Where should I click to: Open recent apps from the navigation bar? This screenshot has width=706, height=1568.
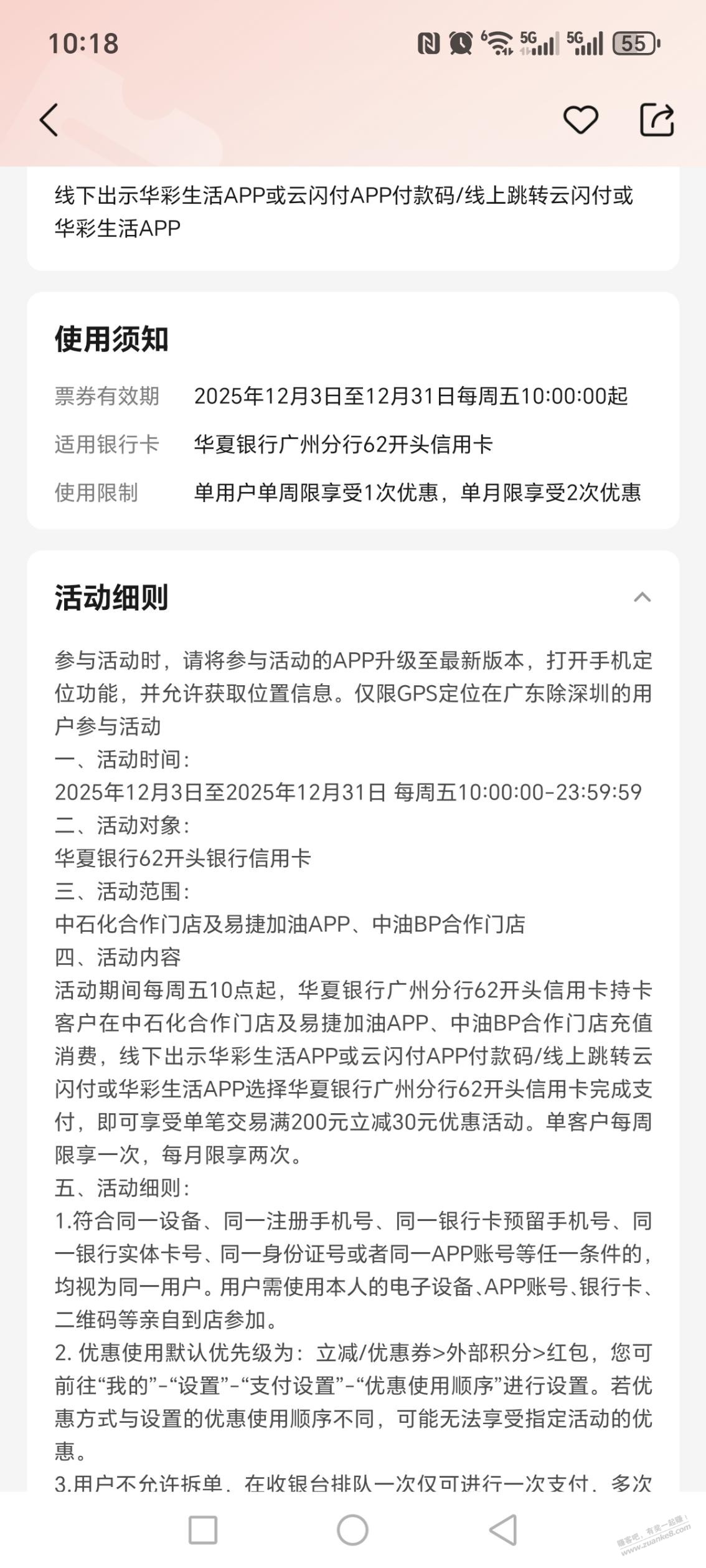pyautogui.click(x=202, y=1529)
